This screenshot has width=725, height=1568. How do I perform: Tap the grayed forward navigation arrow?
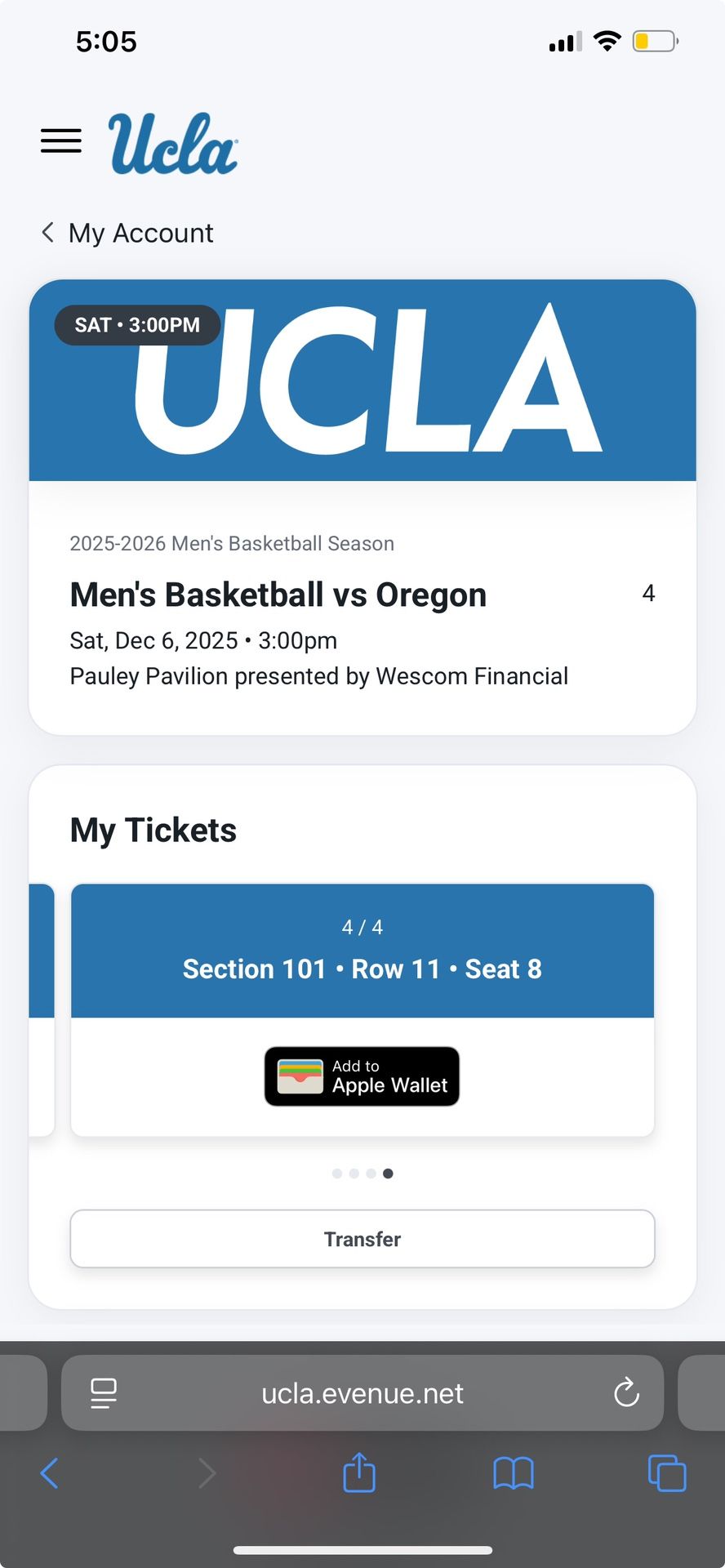coord(207,1473)
